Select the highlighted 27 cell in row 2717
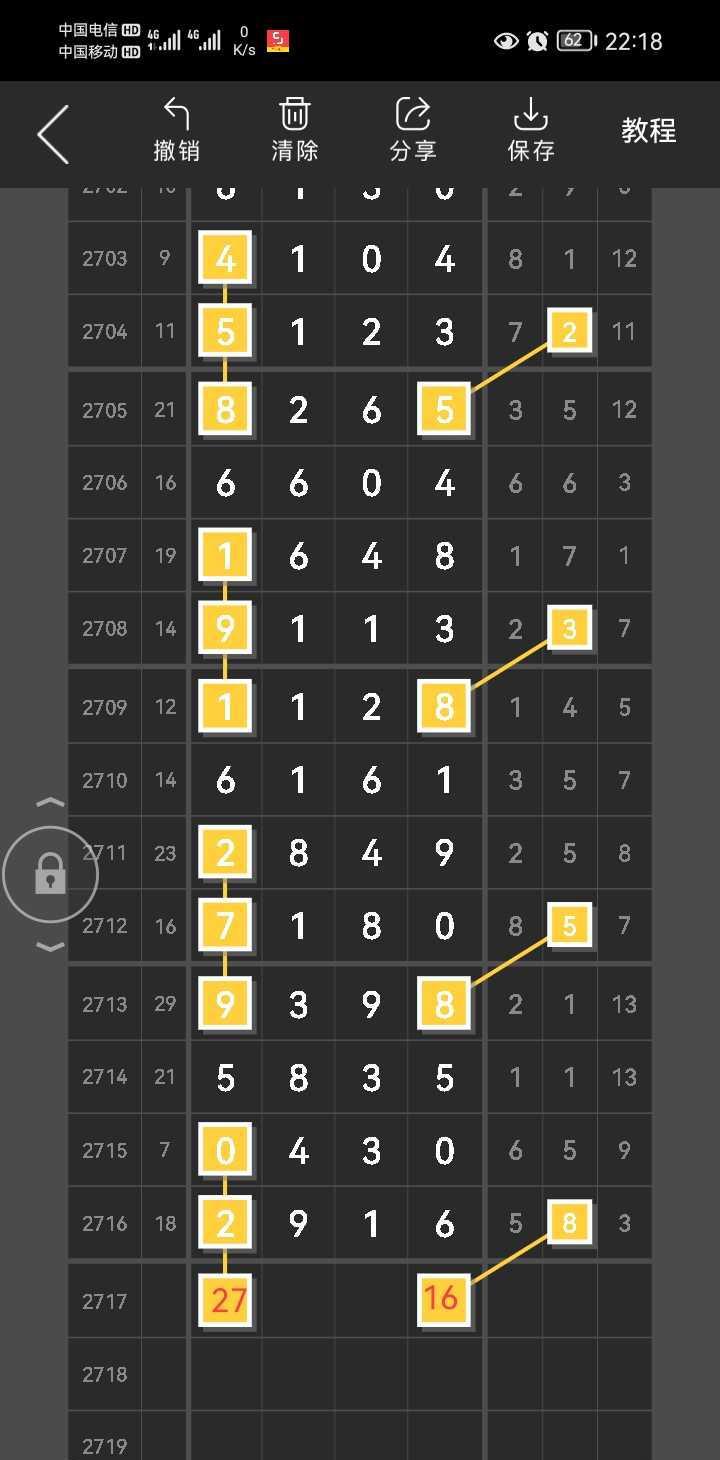The width and height of the screenshot is (720, 1460). click(227, 1300)
